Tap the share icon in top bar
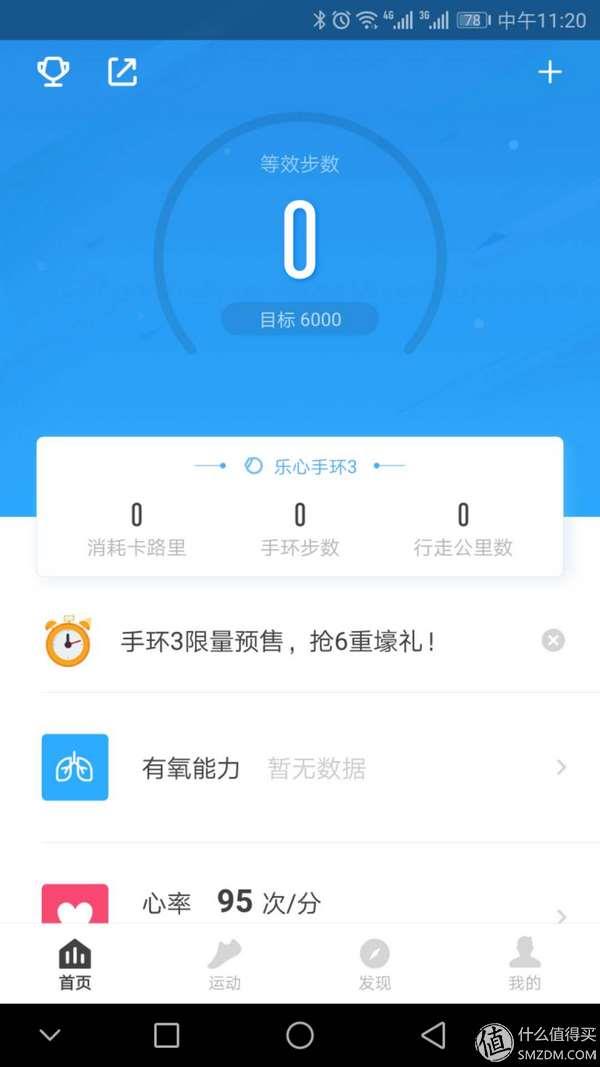Image resolution: width=600 pixels, height=1067 pixels. [122, 72]
